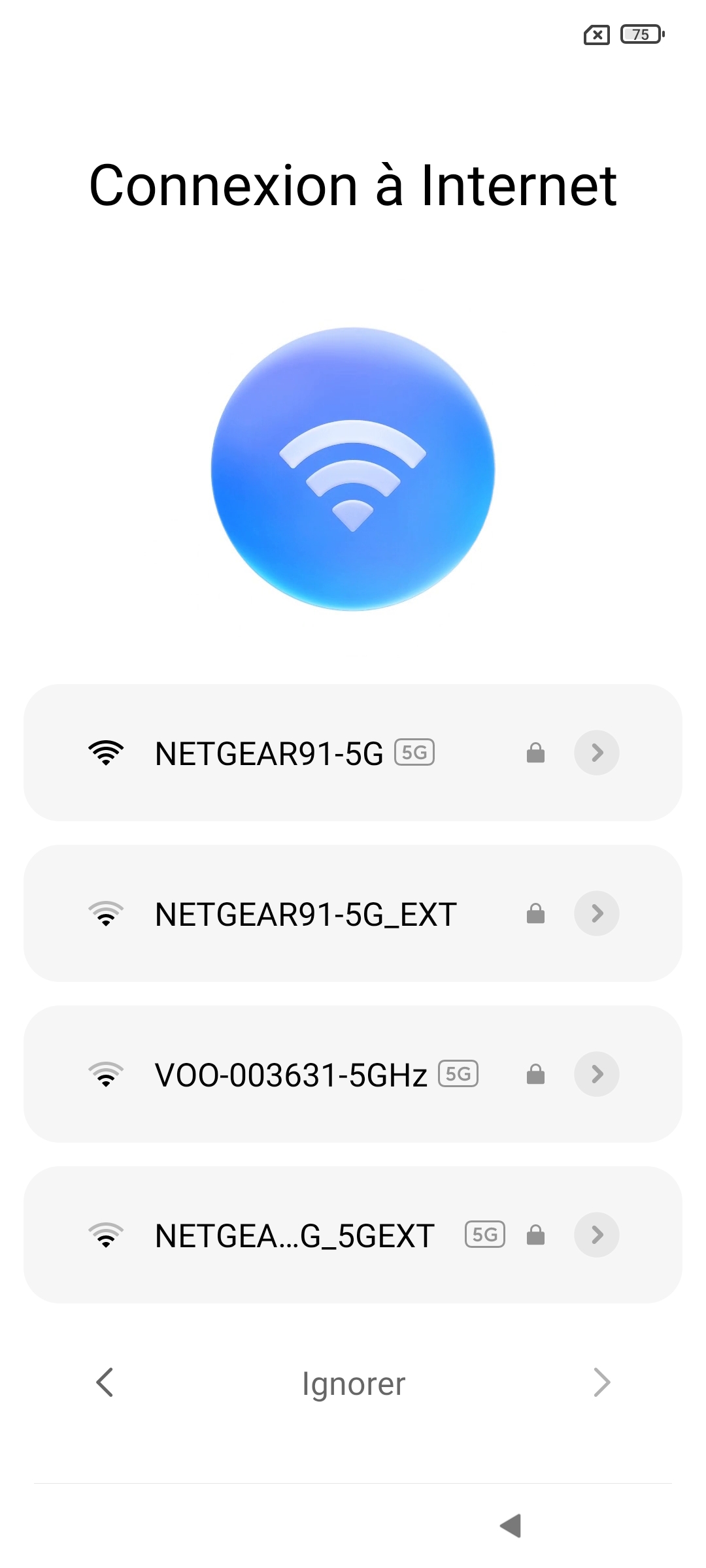
Task: Tap the system back triangle
Action: (x=511, y=1526)
